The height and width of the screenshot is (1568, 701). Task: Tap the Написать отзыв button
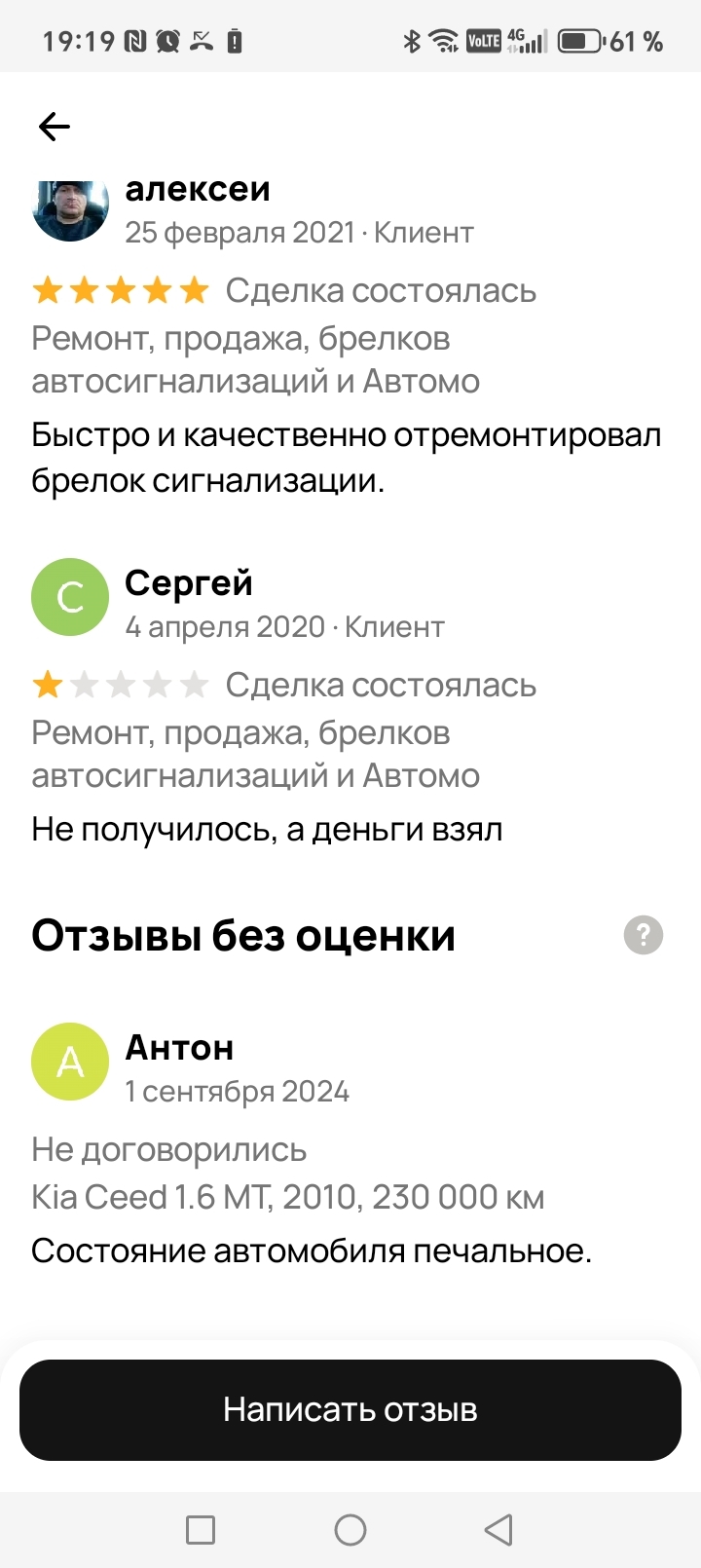coord(350,1409)
